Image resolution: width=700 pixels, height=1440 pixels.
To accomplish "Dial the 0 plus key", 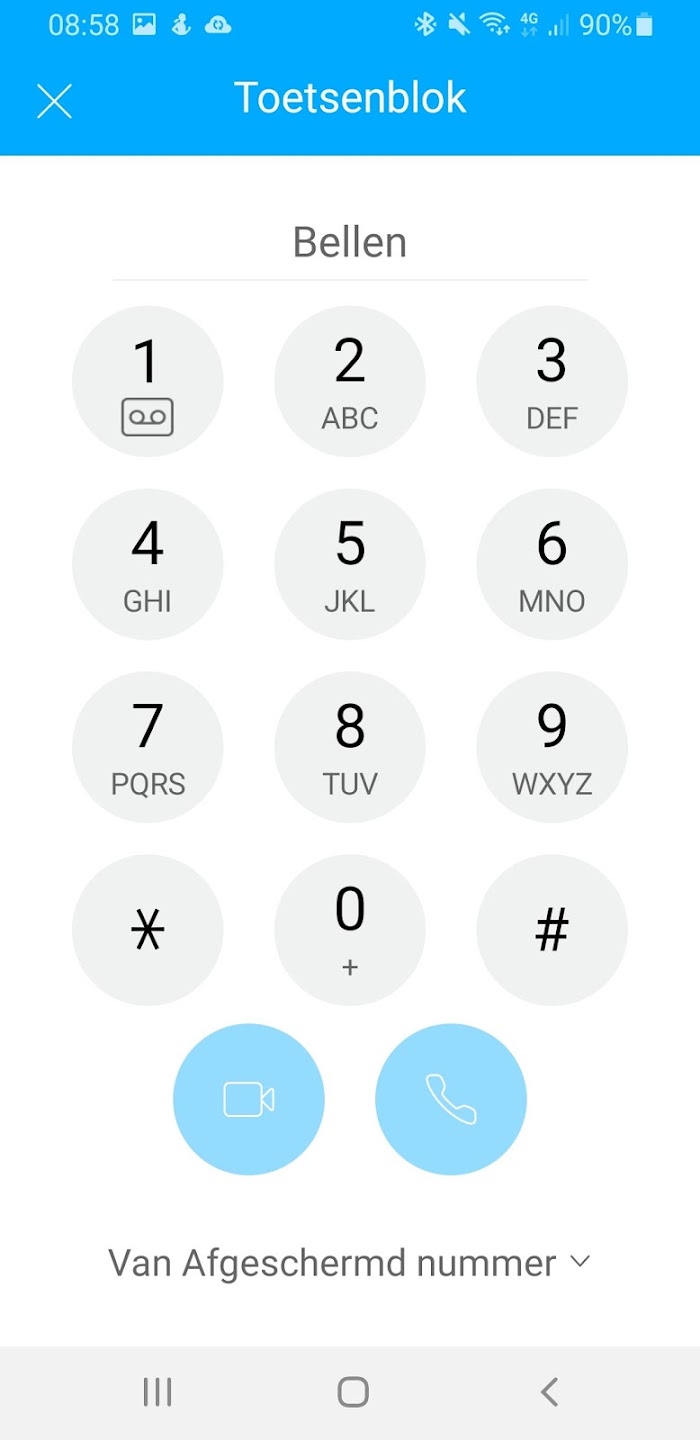I will [350, 931].
